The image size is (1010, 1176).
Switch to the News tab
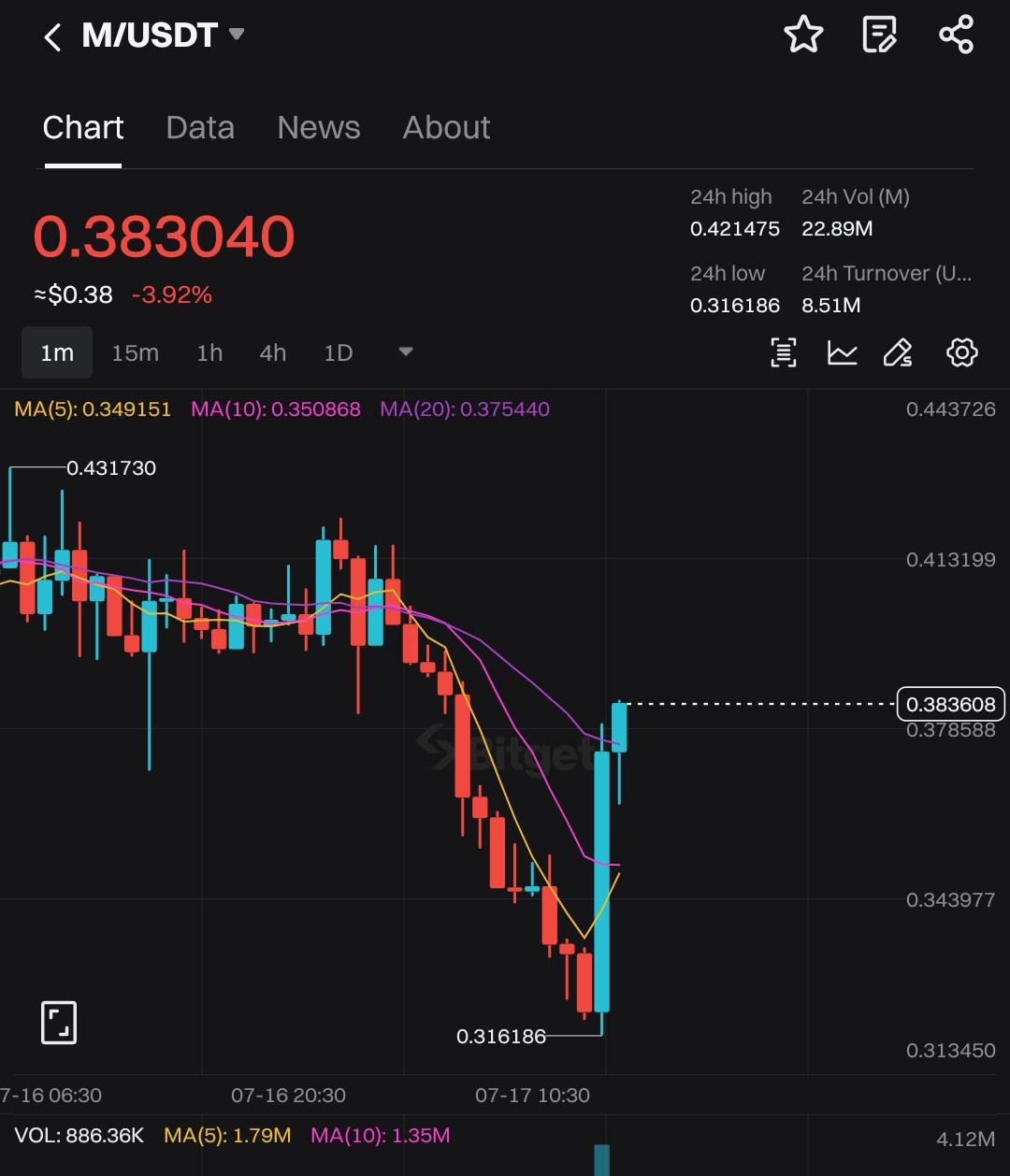click(319, 128)
